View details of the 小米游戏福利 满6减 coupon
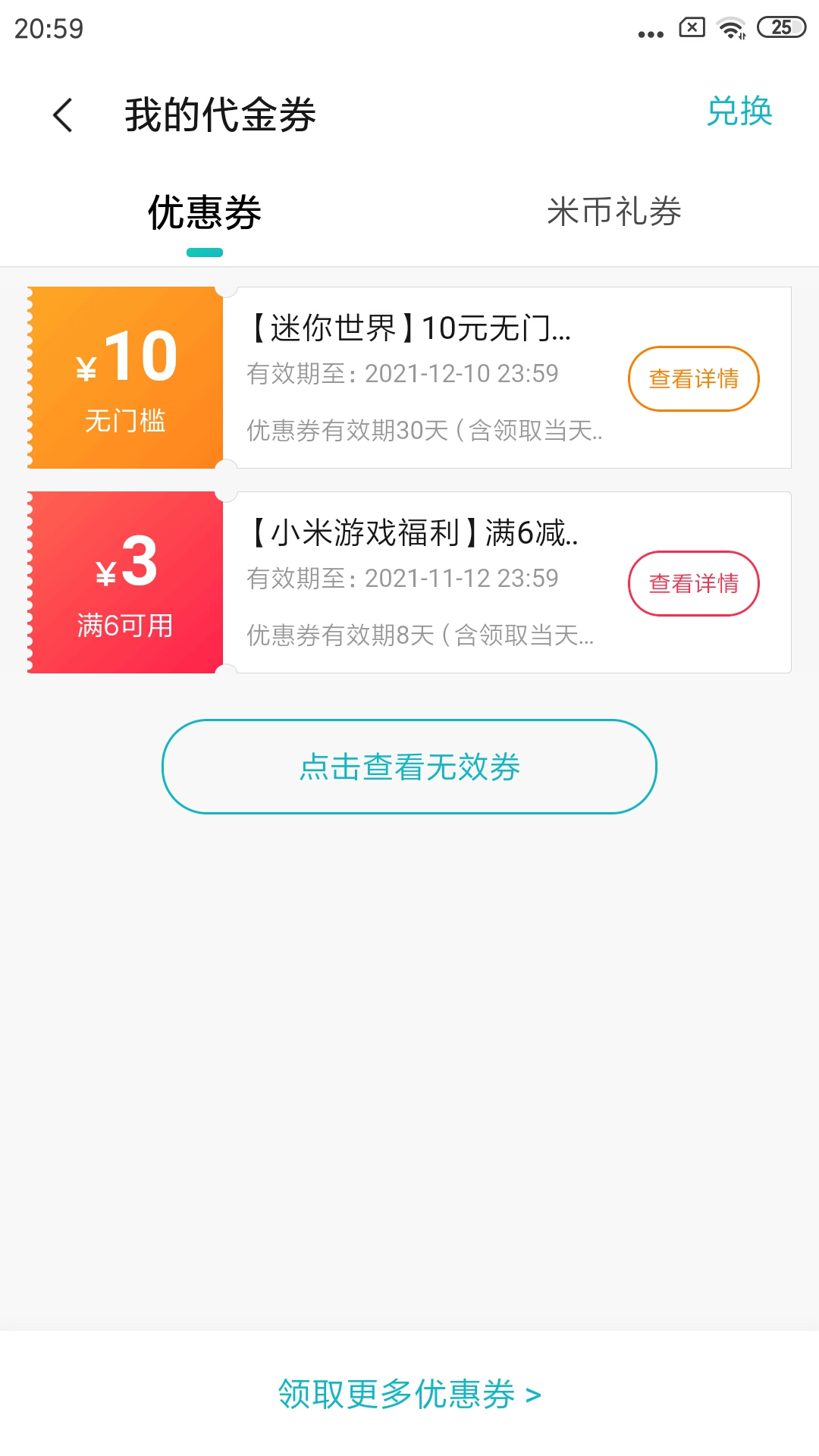Screen dimensions: 819x1456 [x=693, y=583]
